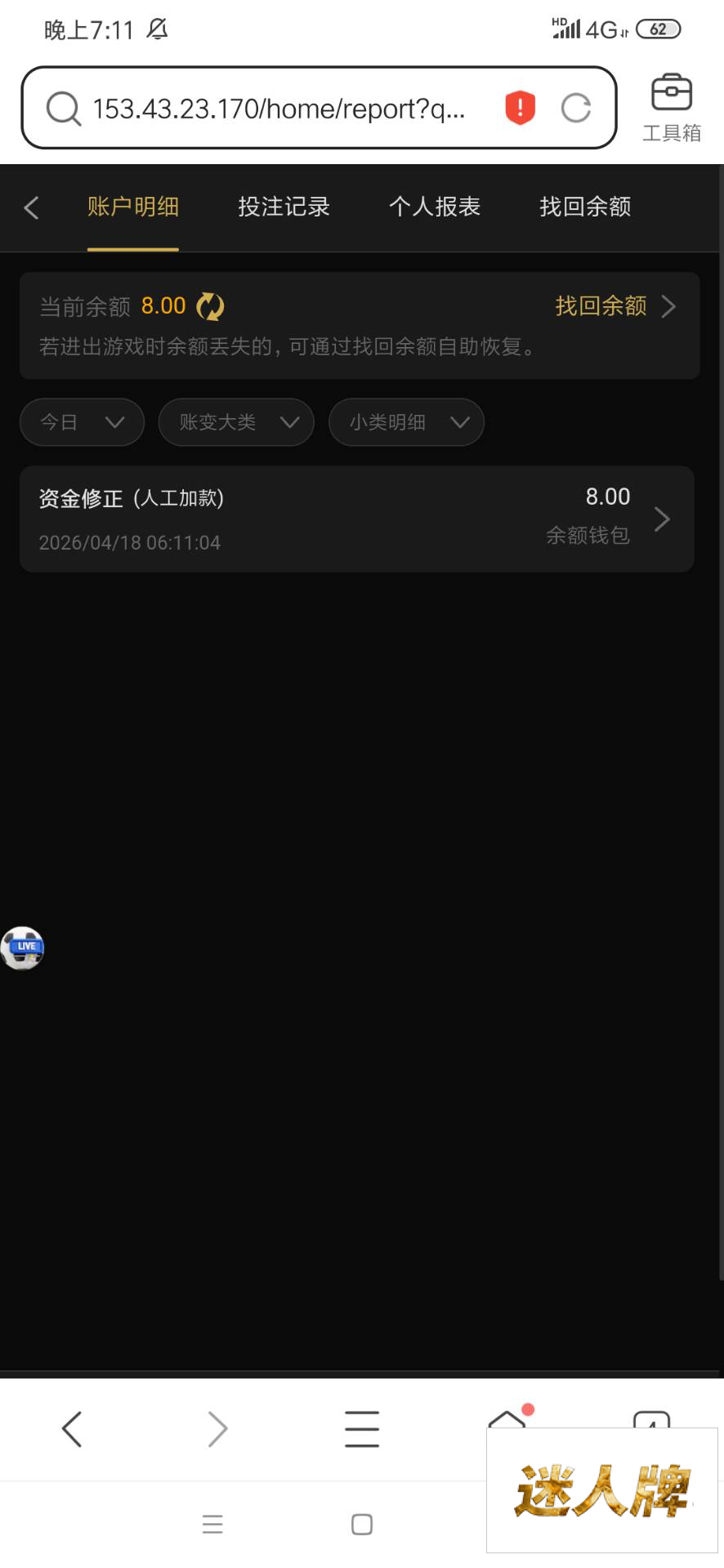Expand the 今日 date filter
The width and height of the screenshot is (724, 1568).
pos(82,422)
